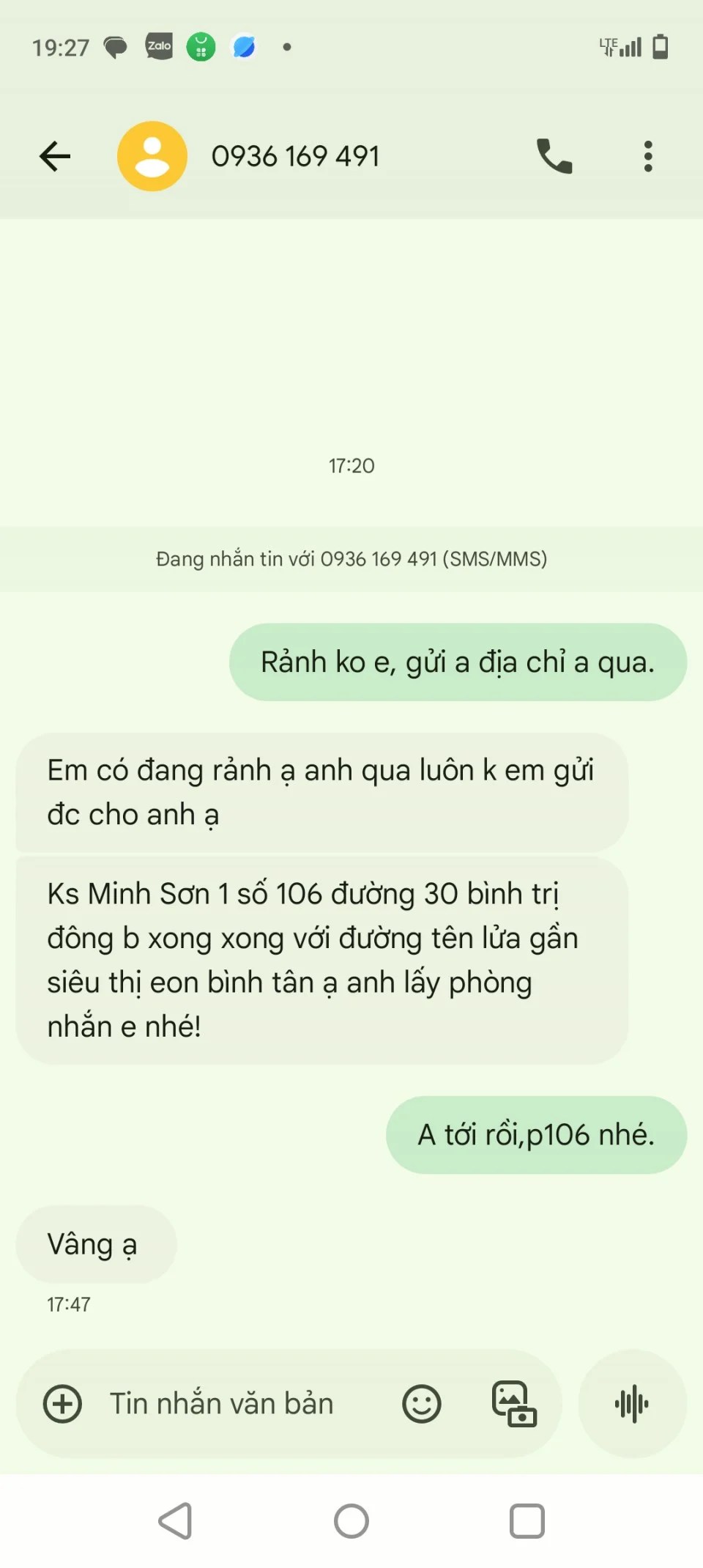Image resolution: width=703 pixels, height=1568 pixels.
Task: Attach a photo from gallery or camera
Action: (x=513, y=1404)
